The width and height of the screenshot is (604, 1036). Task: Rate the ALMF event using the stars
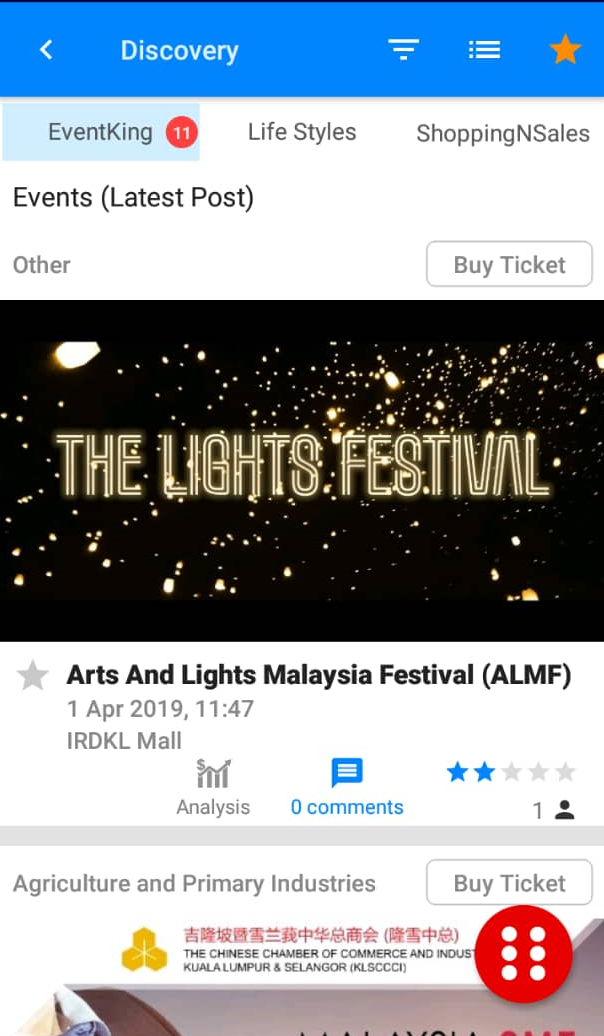click(x=511, y=771)
